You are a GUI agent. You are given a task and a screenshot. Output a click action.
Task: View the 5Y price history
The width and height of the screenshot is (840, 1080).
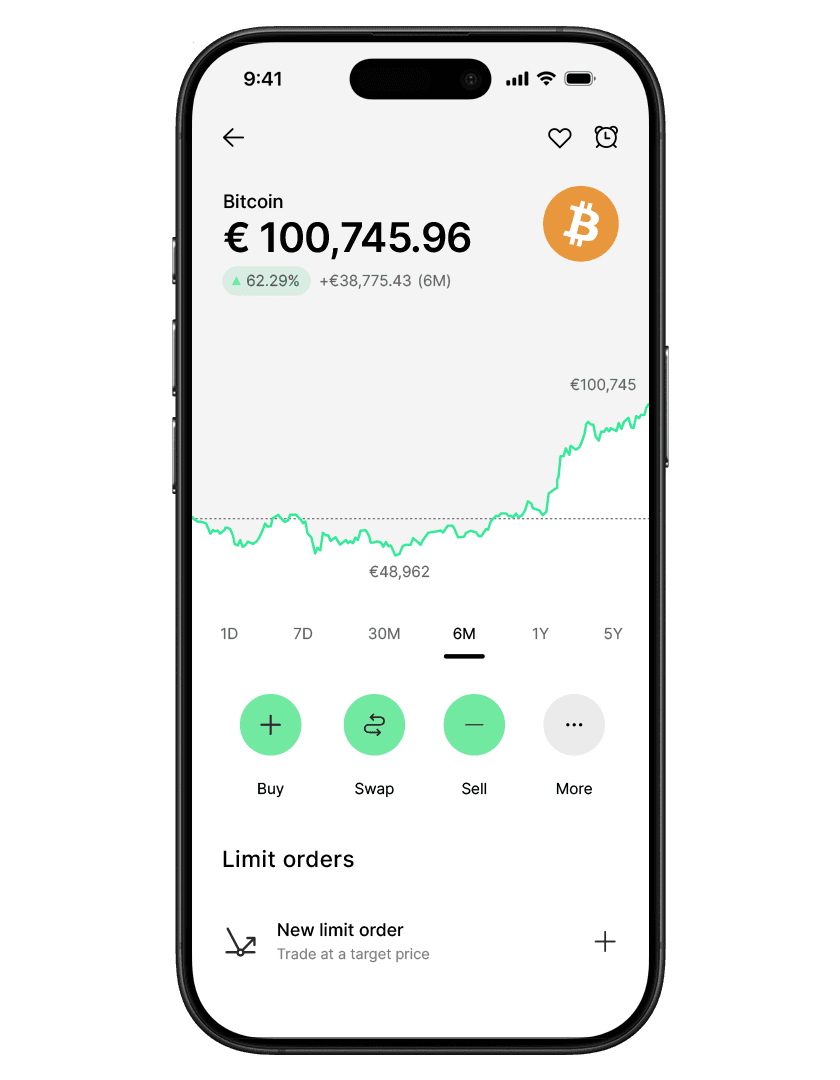(x=613, y=634)
